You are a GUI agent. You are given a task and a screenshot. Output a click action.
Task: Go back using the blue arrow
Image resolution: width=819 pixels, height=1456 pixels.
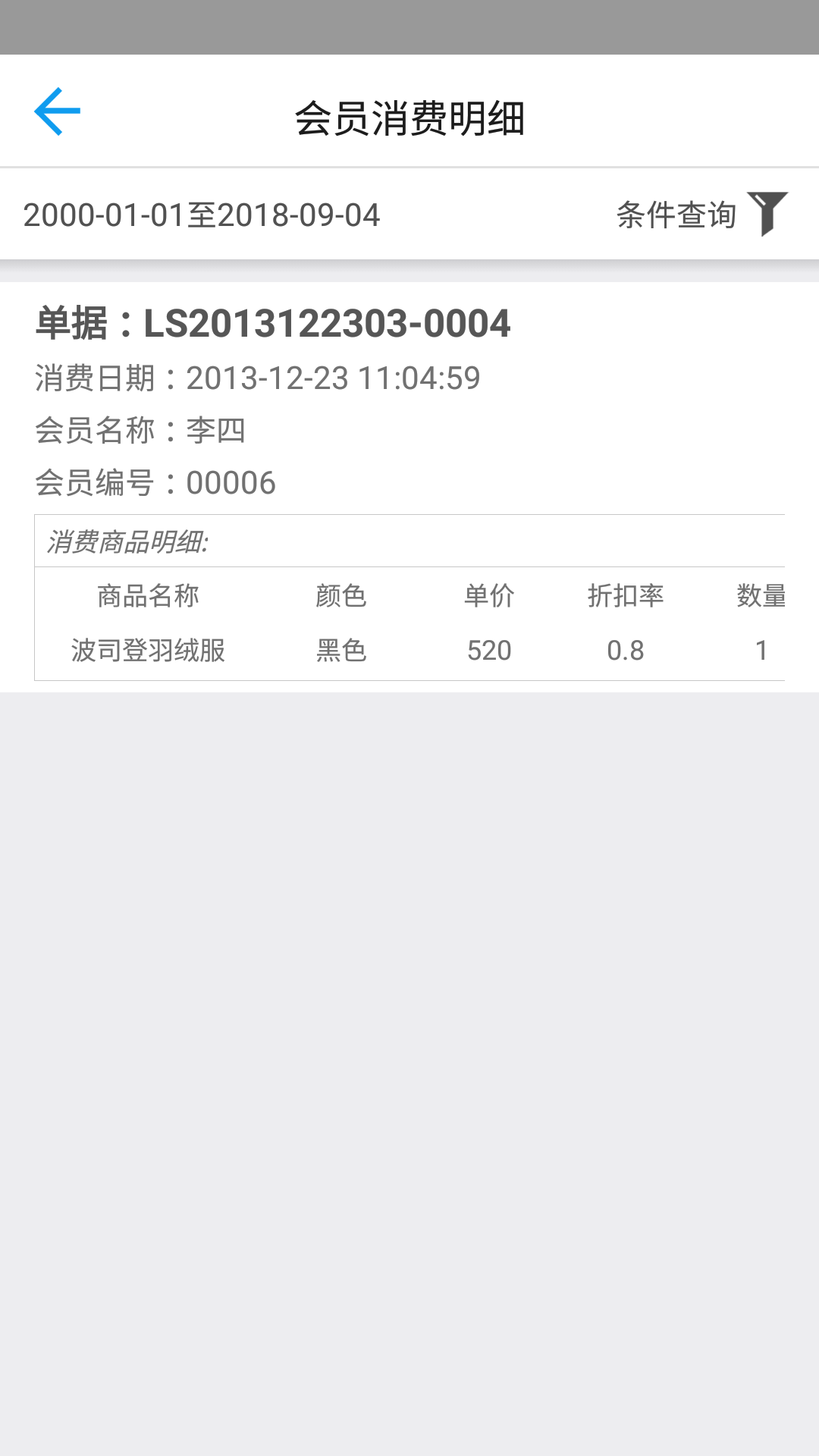58,111
